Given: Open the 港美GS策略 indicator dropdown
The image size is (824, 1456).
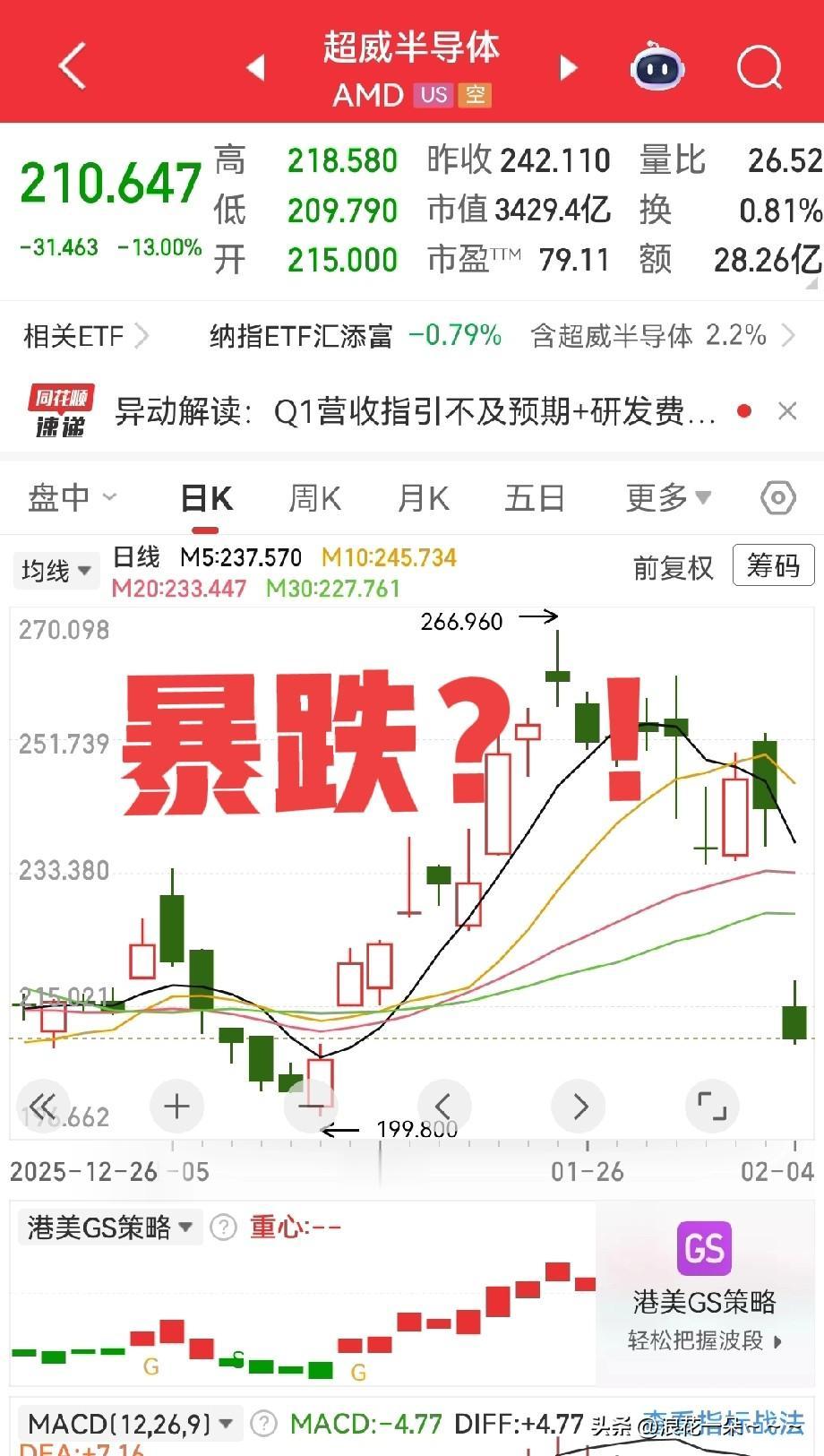Looking at the screenshot, I should [109, 1227].
